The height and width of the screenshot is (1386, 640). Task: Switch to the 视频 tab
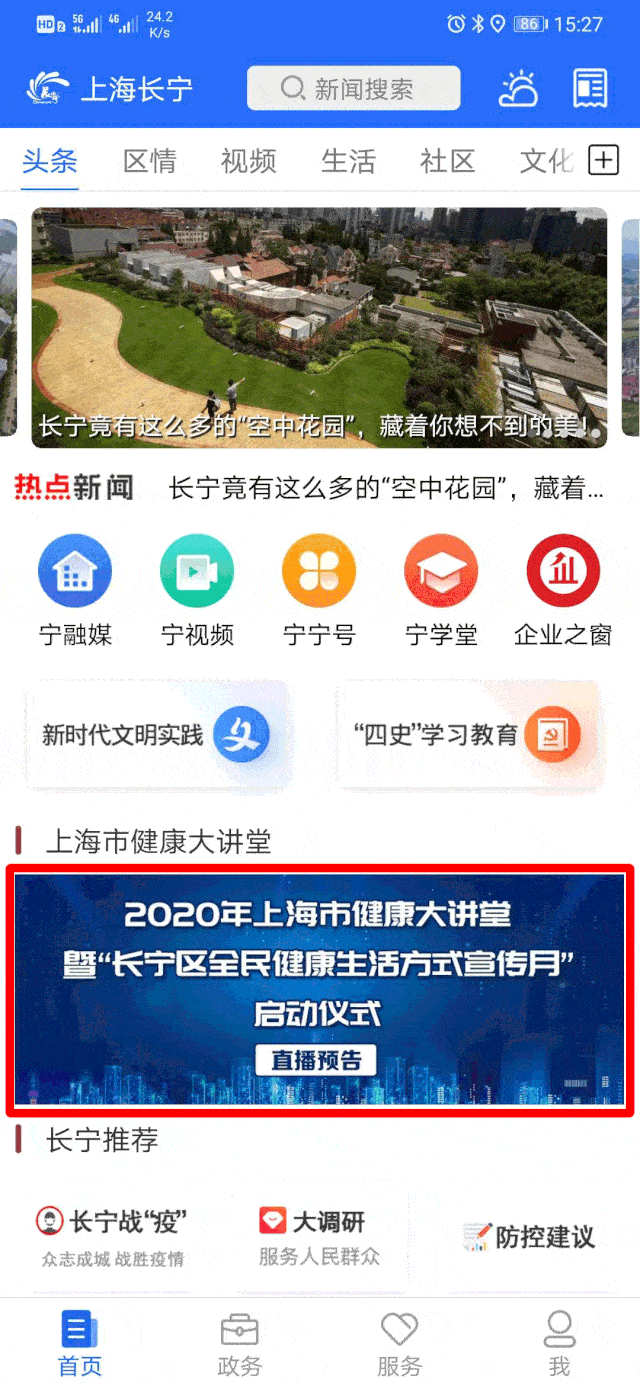pyautogui.click(x=249, y=161)
